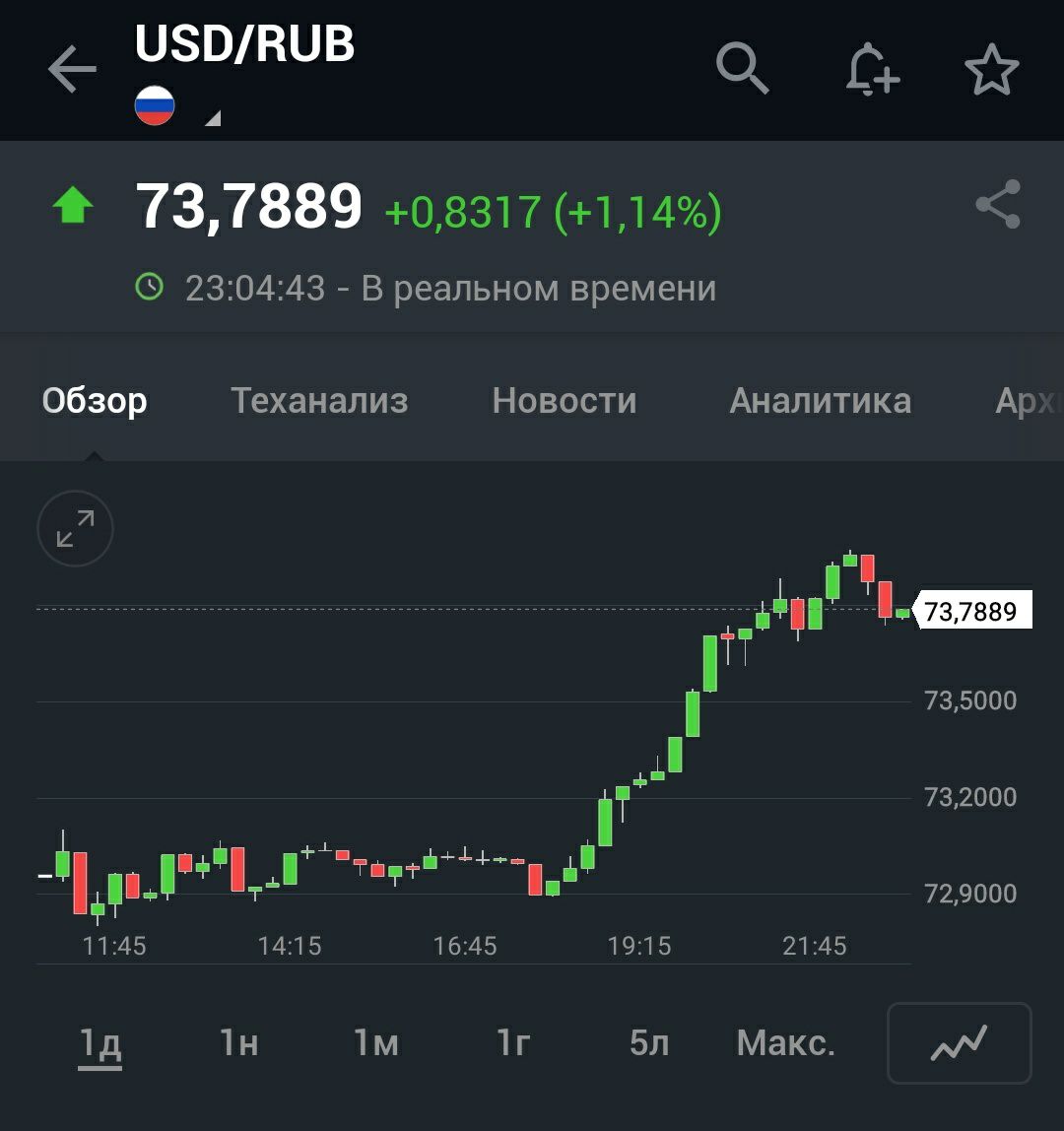Choose the 1м chart range
1064x1131 pixels.
click(375, 1043)
